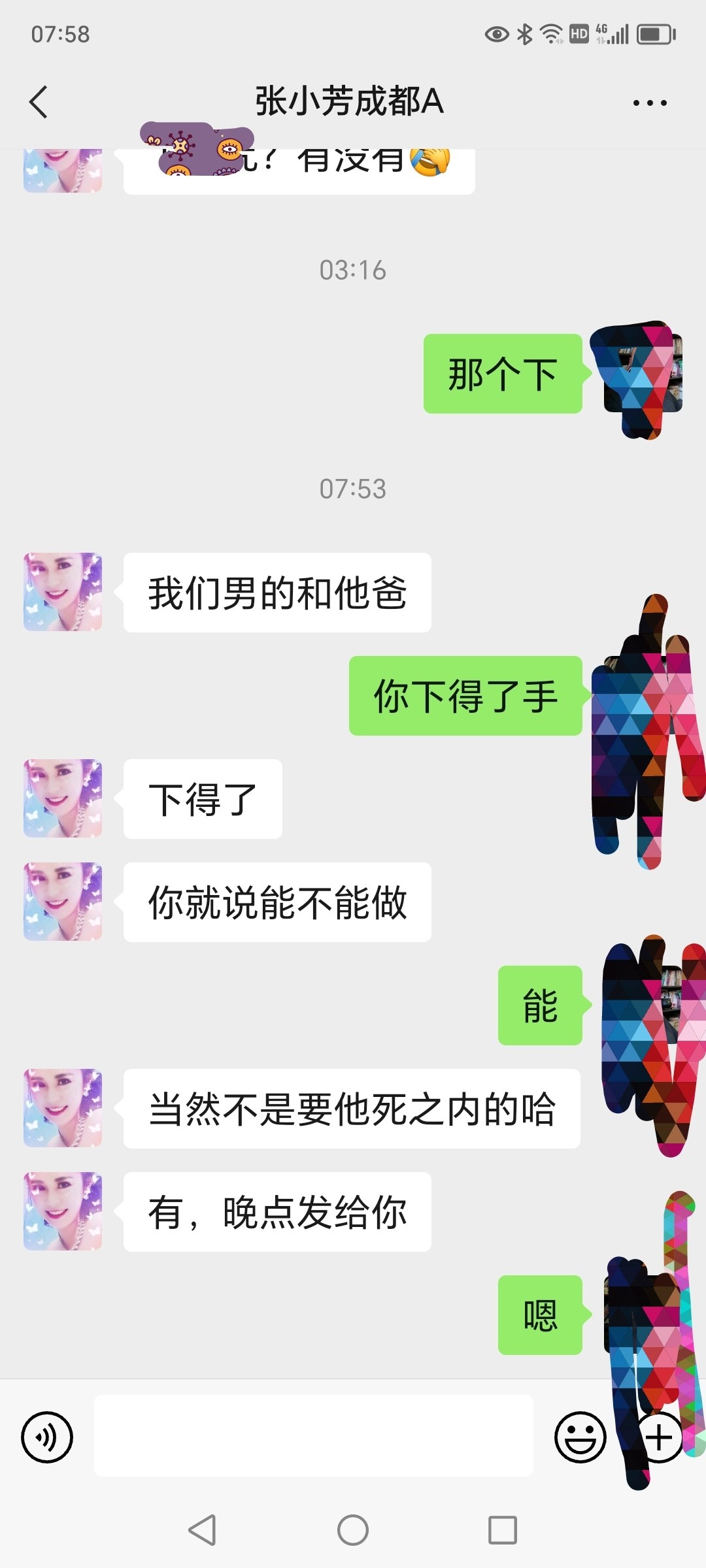The image size is (706, 1568).
Task: Open contact avatar beside 我们男的和他爸
Action: pyautogui.click(x=63, y=592)
